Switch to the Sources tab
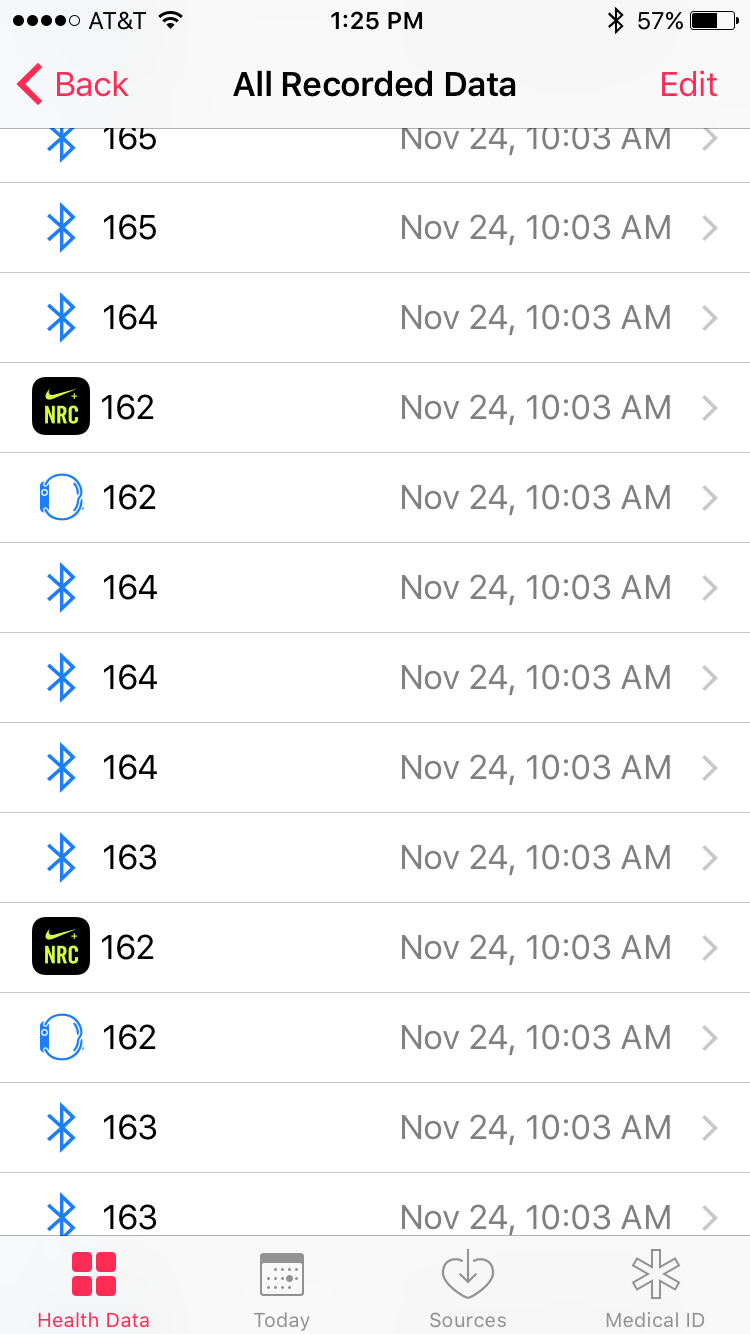The height and width of the screenshot is (1334, 750). [468, 1288]
